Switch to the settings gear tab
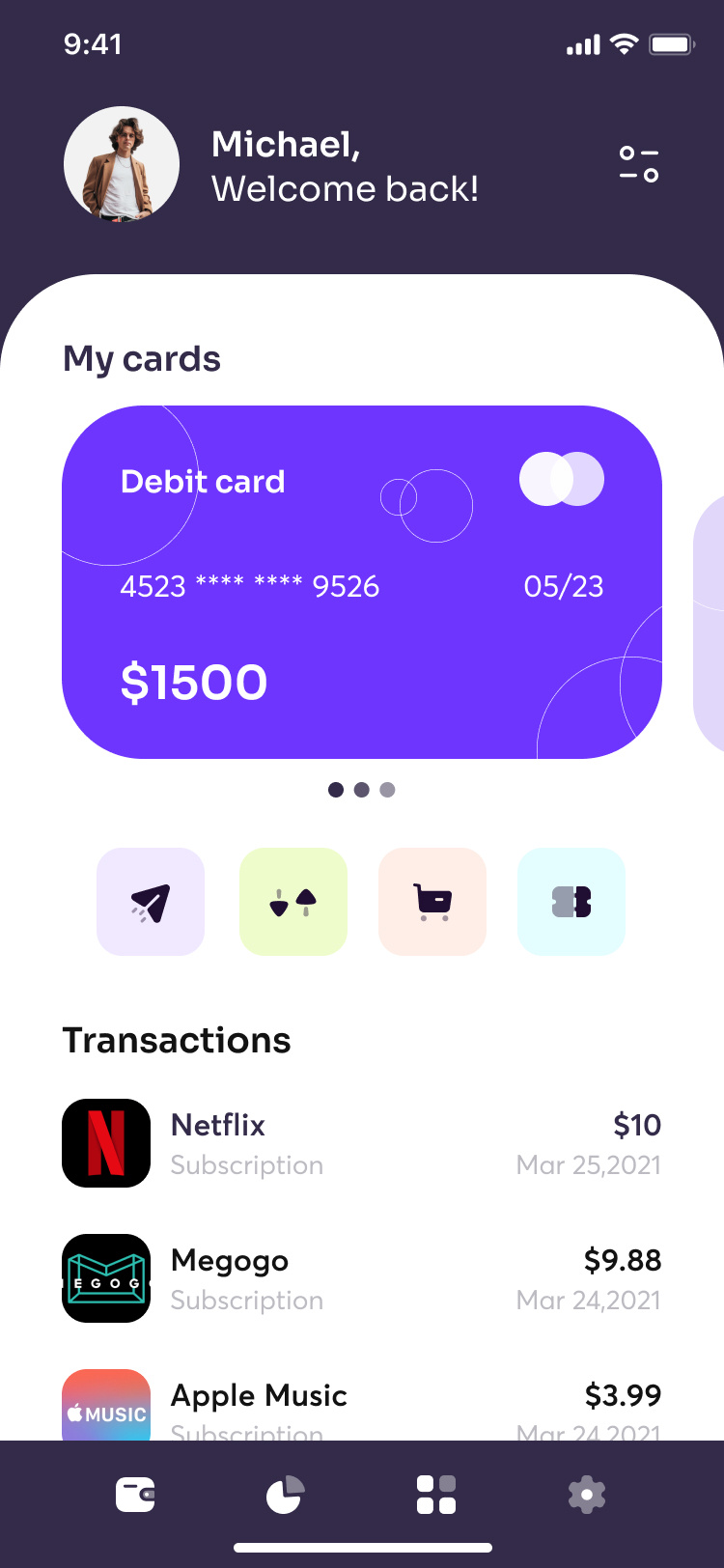724x1568 pixels. [587, 1495]
